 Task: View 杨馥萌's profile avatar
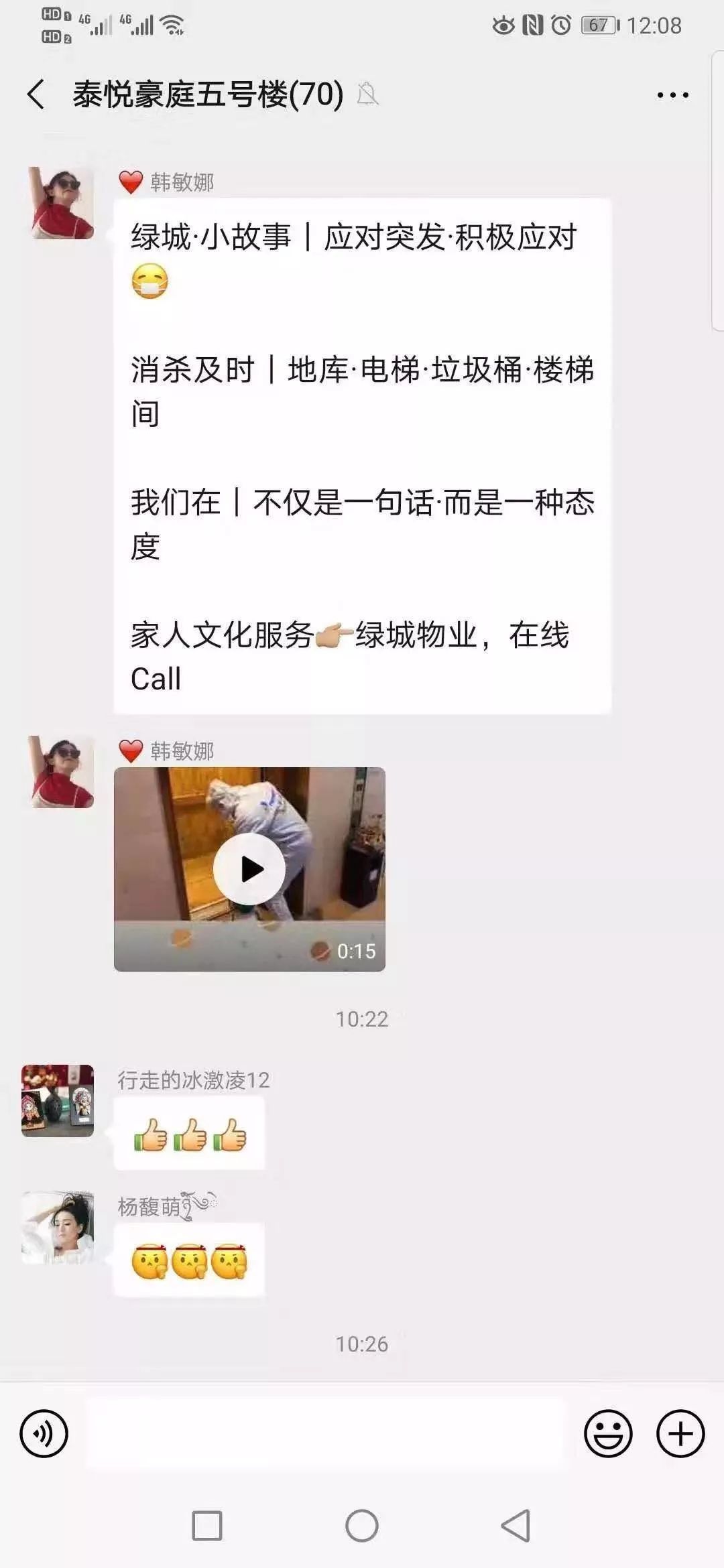click(x=58, y=1228)
